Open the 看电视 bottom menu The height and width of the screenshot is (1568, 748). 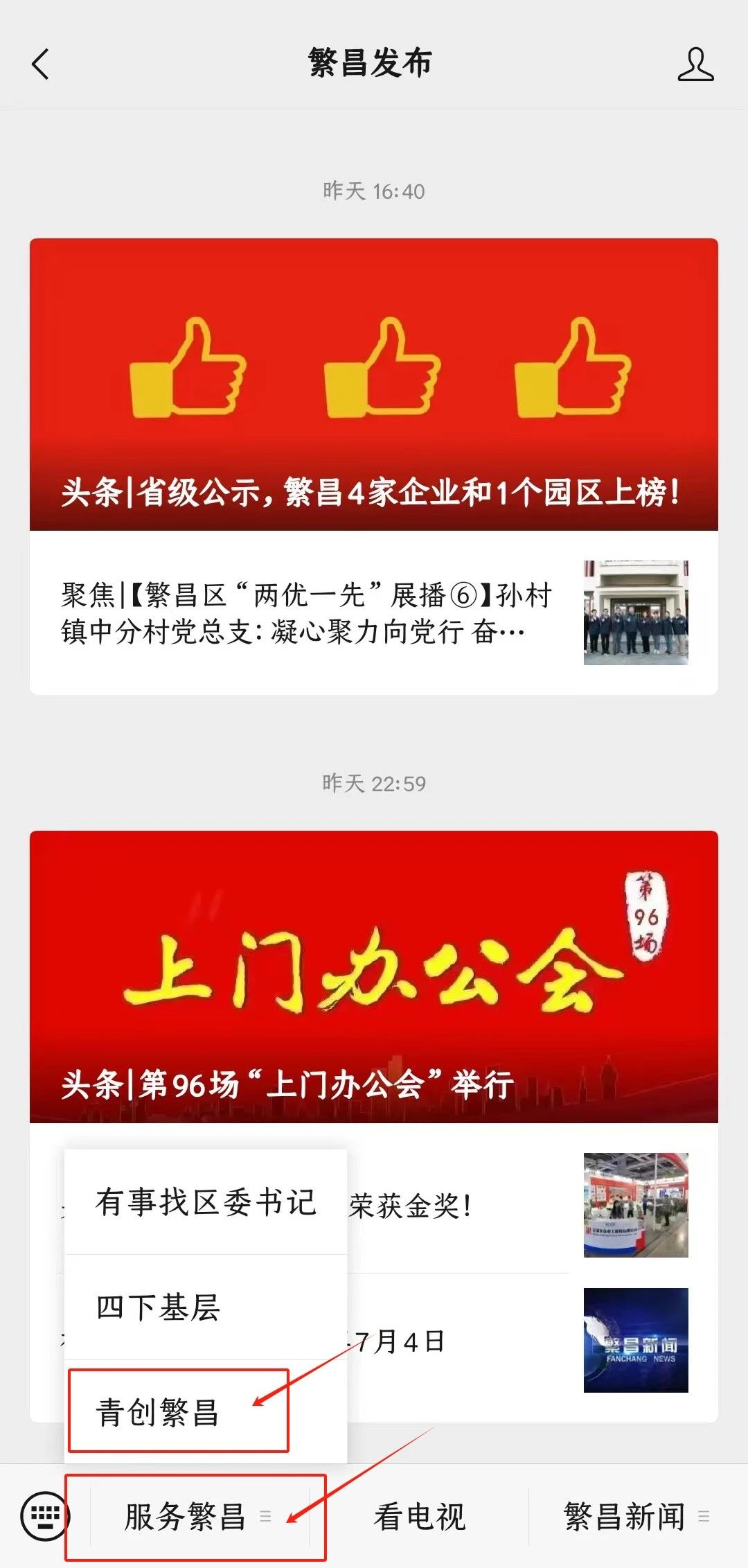[420, 1517]
